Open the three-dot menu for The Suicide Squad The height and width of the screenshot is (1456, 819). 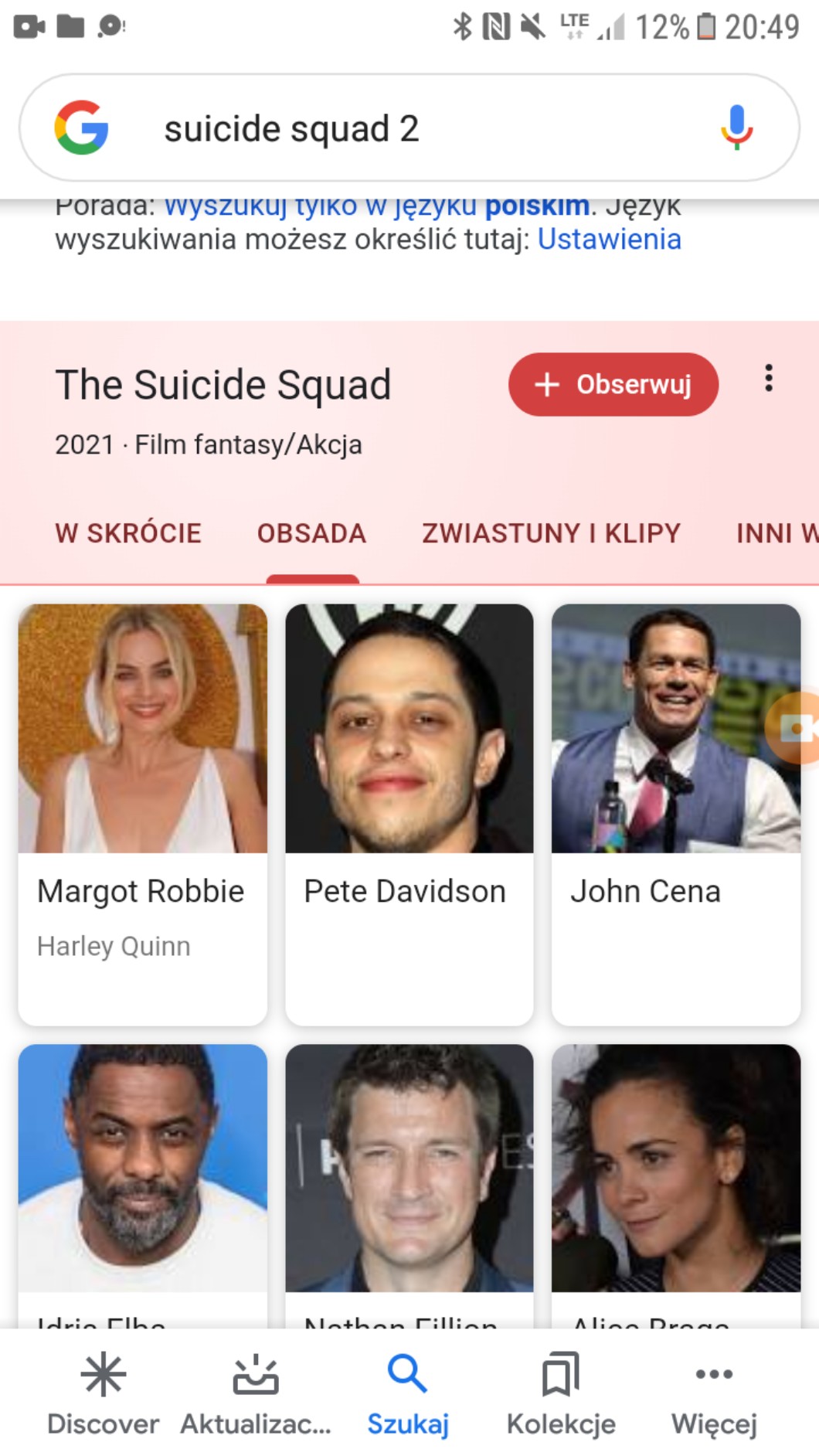pyautogui.click(x=768, y=378)
